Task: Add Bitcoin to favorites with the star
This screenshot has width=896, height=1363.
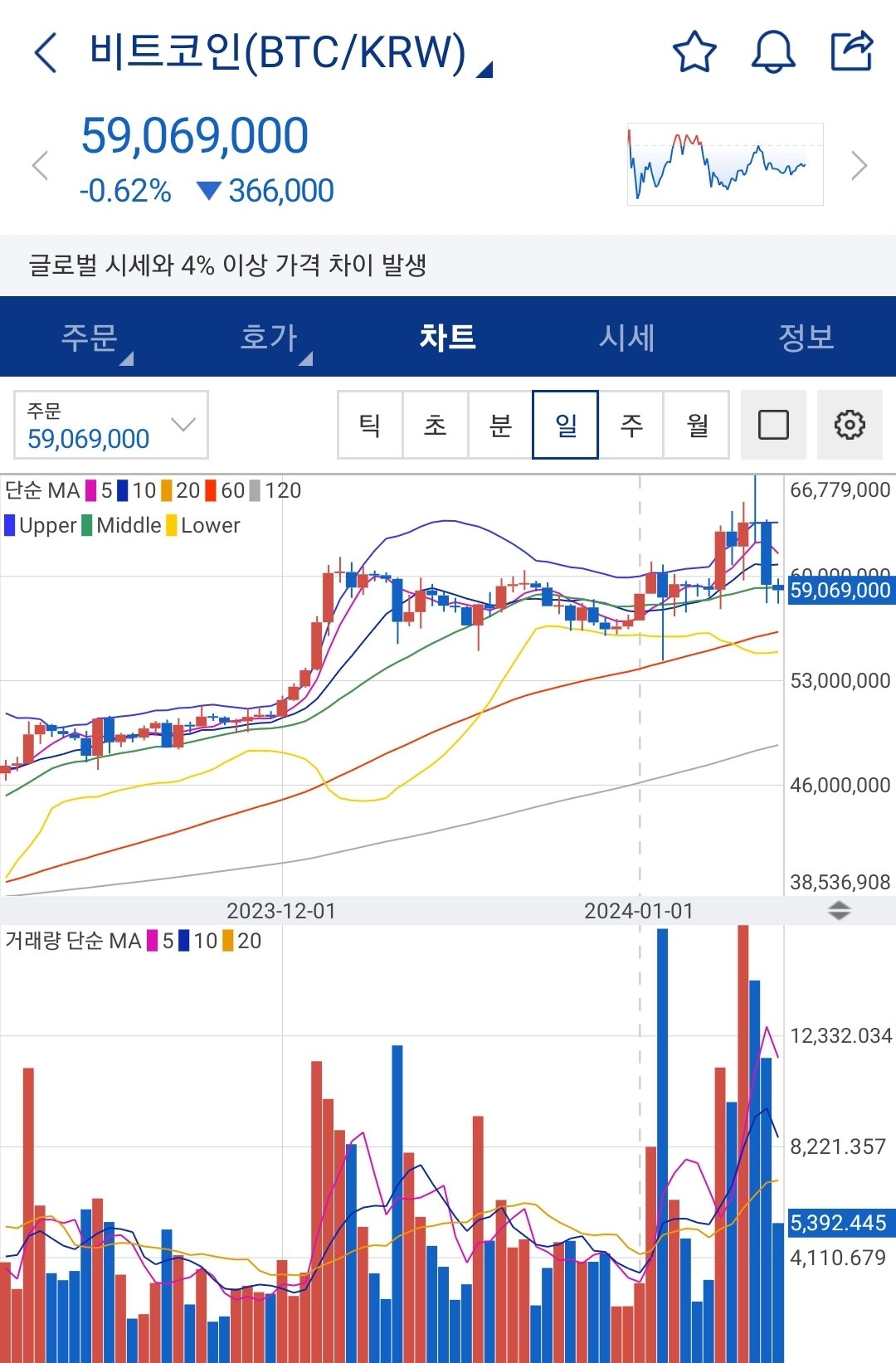Action: (x=694, y=52)
